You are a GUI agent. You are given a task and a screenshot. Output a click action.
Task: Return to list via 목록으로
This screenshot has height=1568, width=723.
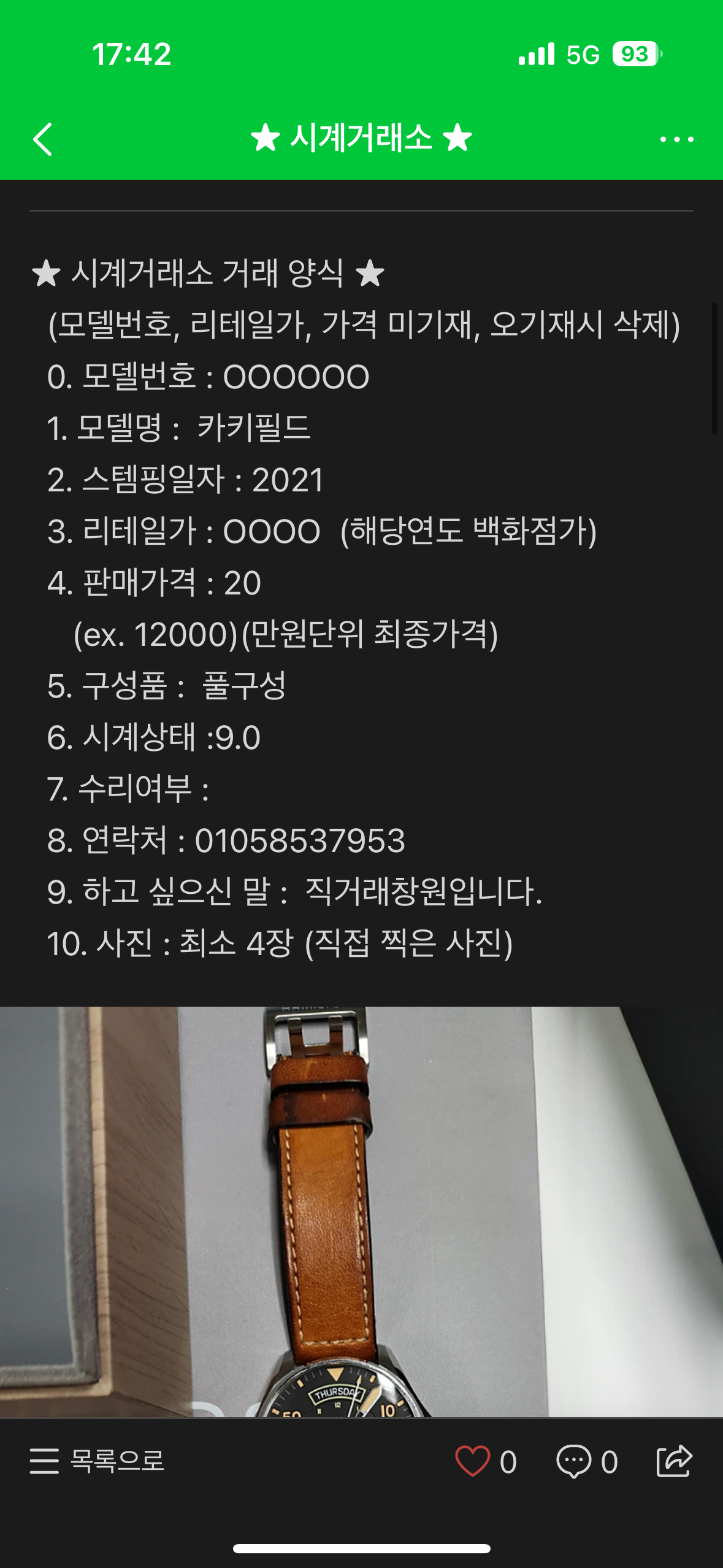97,1461
